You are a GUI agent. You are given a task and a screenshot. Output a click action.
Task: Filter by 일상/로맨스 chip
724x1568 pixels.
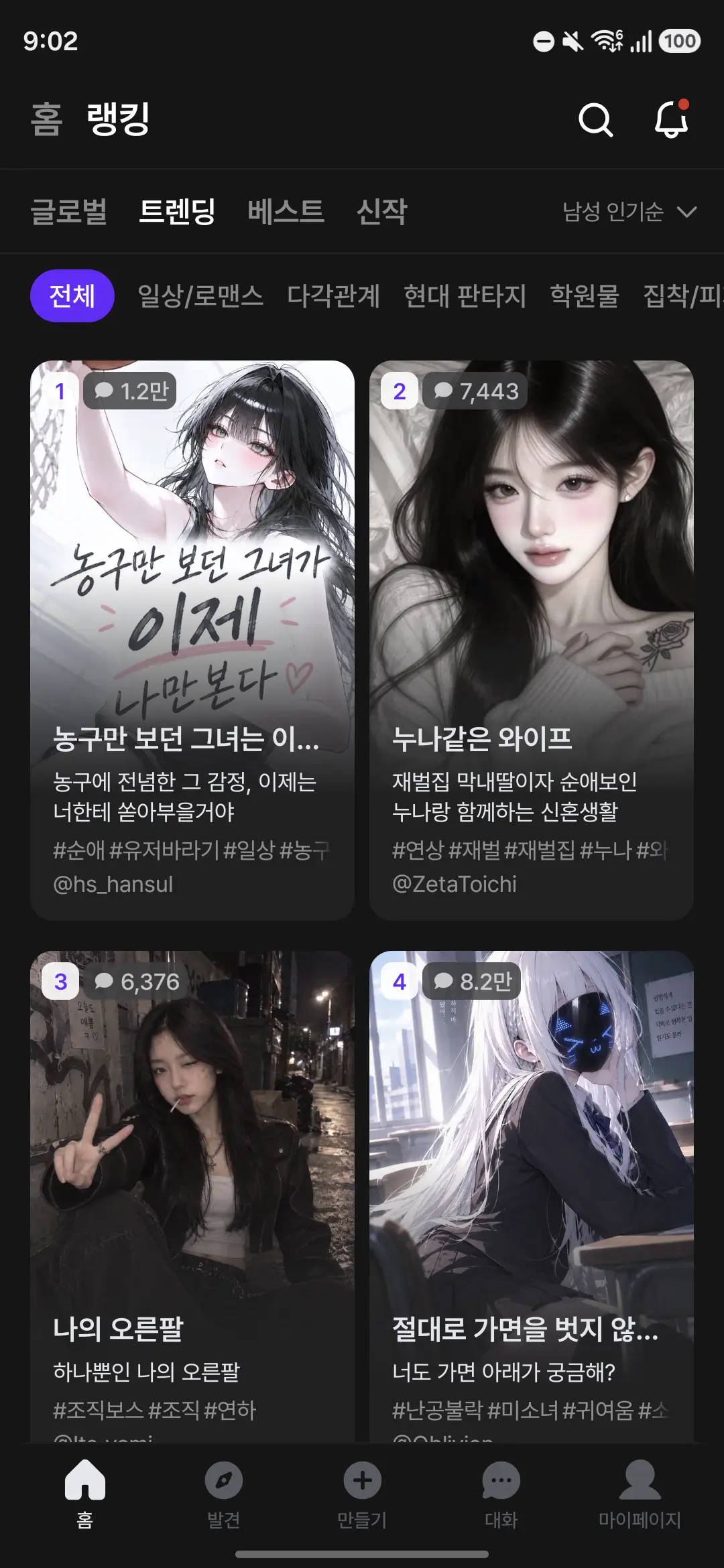click(200, 296)
